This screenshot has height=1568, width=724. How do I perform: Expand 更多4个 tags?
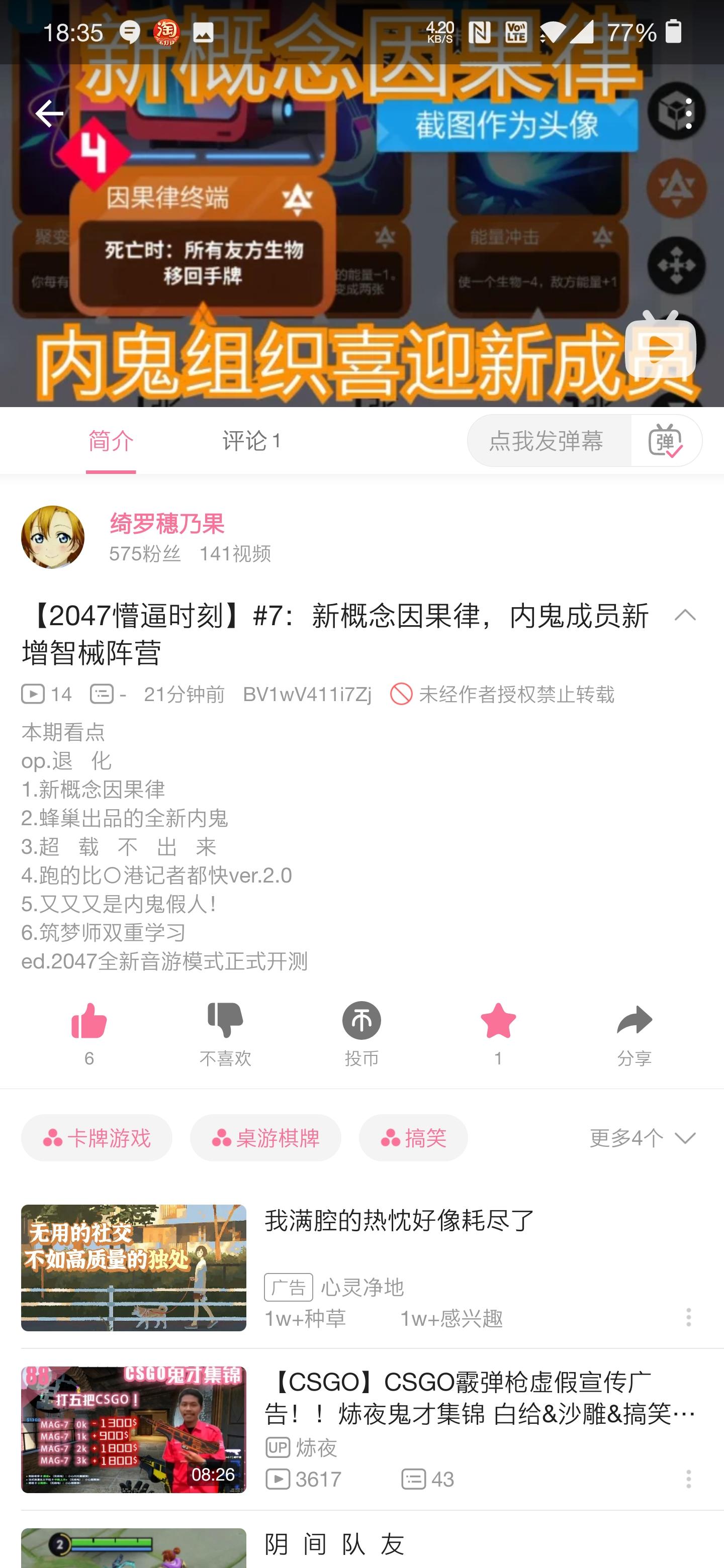point(642,1138)
